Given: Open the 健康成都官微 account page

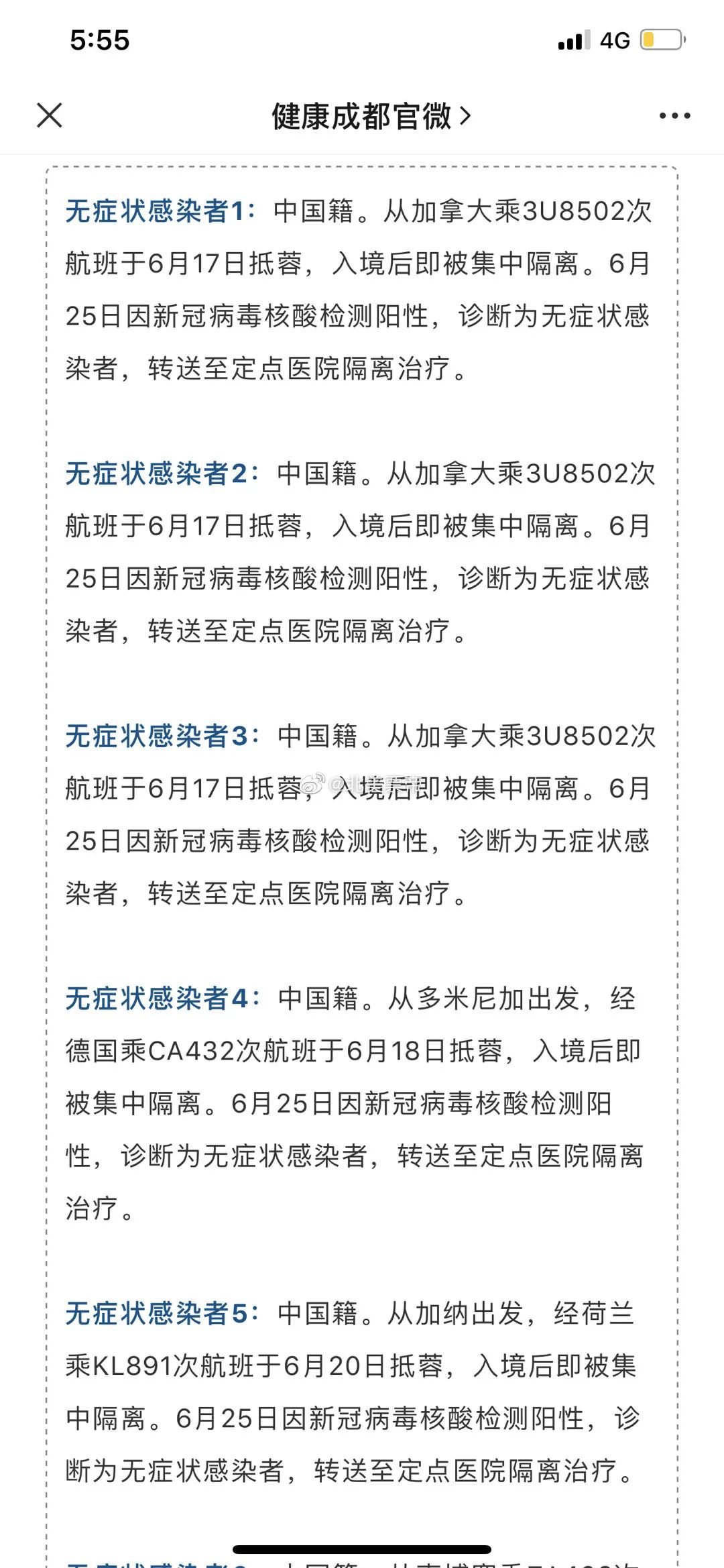Looking at the screenshot, I should point(371,116).
